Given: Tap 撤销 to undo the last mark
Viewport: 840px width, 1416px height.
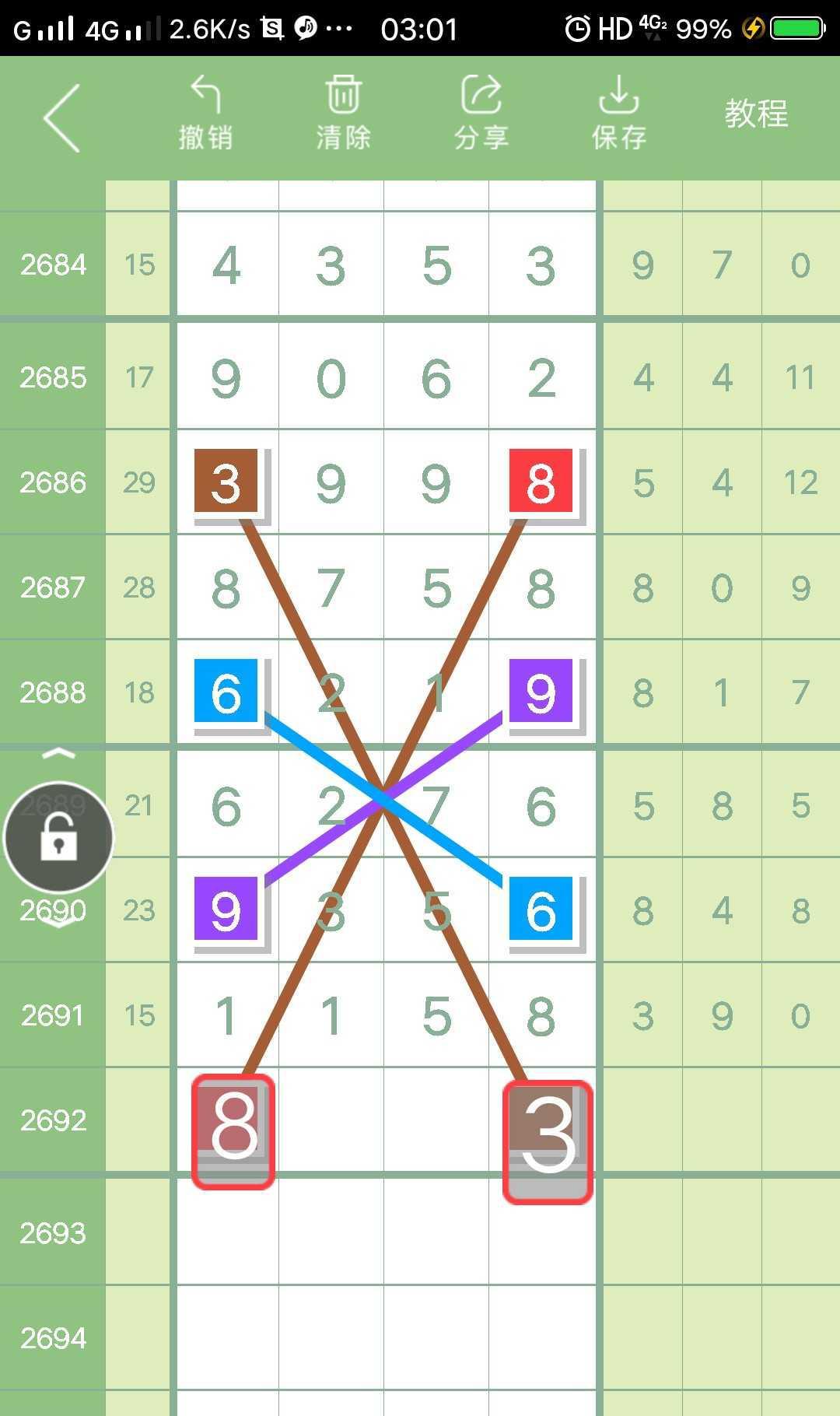Looking at the screenshot, I should [x=205, y=114].
